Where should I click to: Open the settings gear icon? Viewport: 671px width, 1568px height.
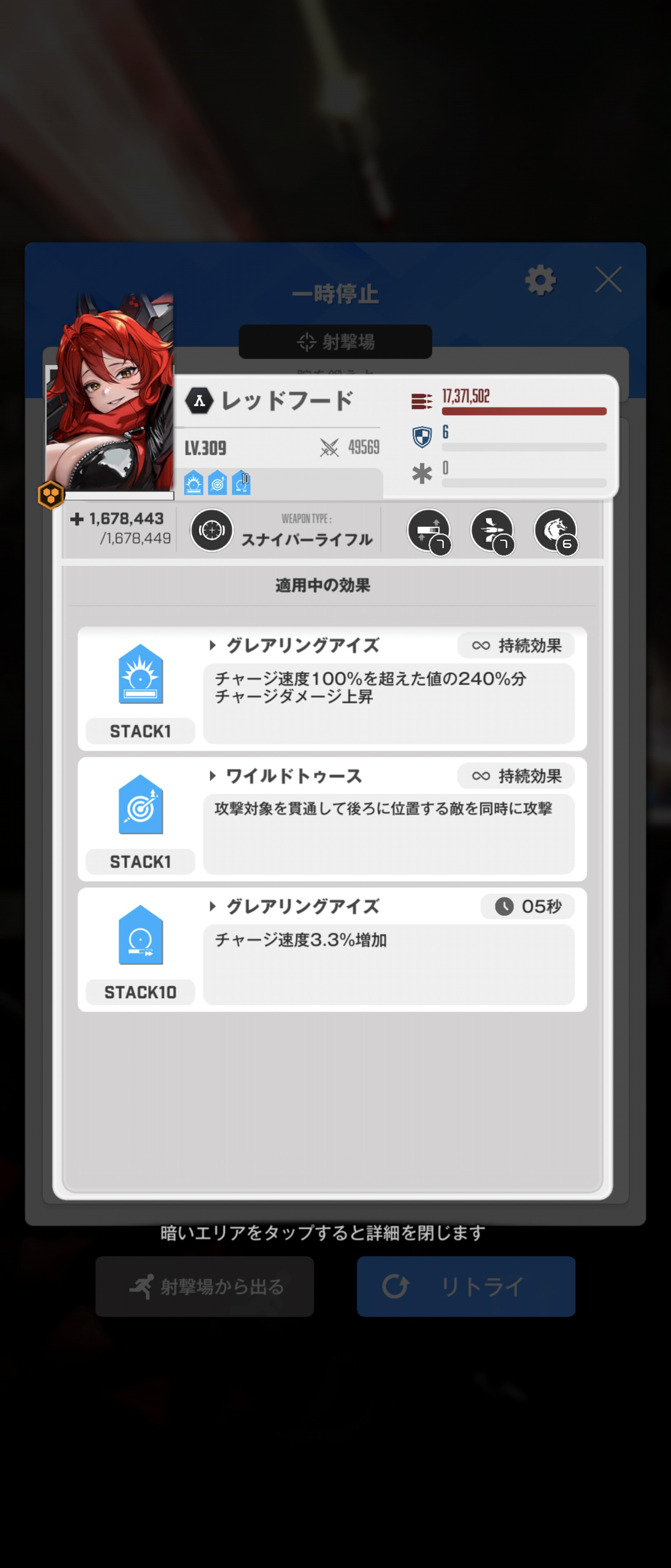[x=540, y=281]
